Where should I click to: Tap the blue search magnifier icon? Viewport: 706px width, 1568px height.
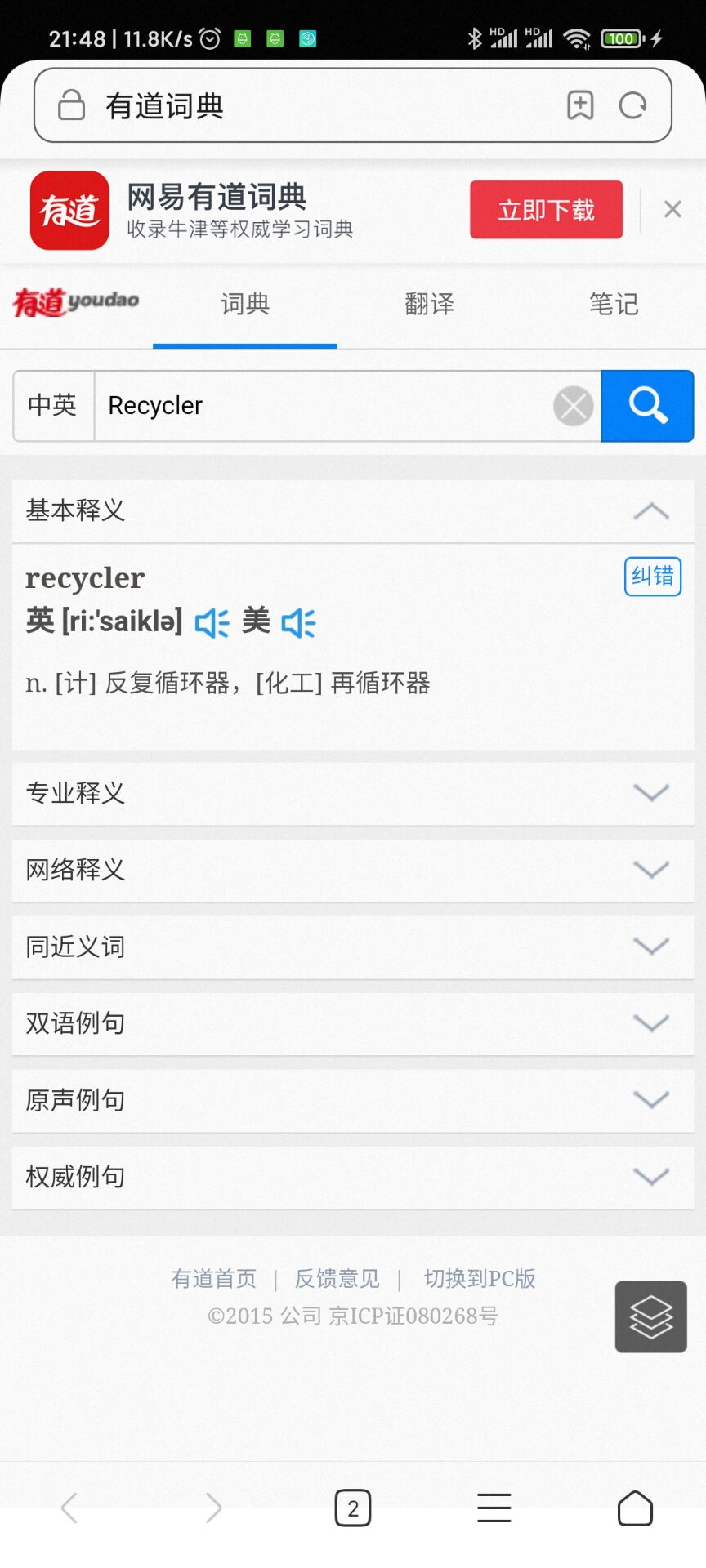(x=647, y=406)
